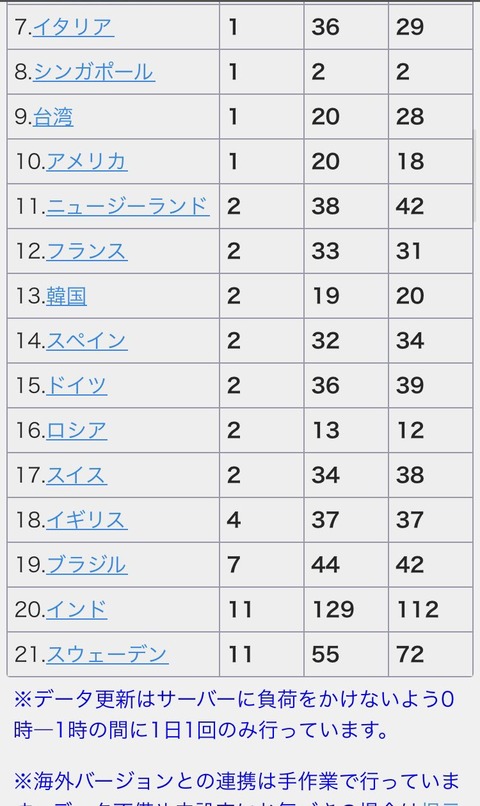Viewport: 480px width, 806px height.
Task: Select the スペイン link
Action: [87, 341]
